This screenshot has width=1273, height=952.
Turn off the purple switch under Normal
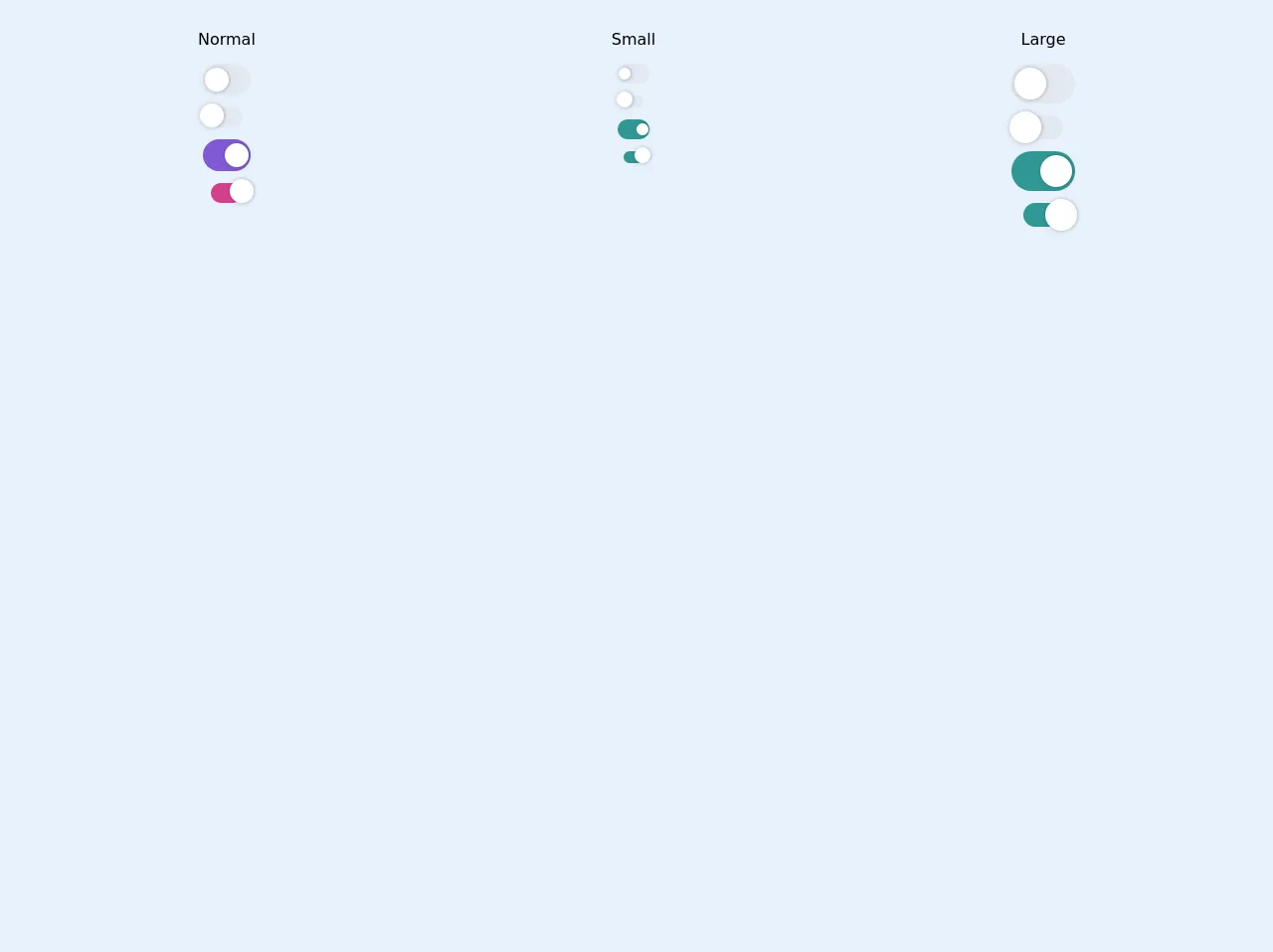point(227,155)
